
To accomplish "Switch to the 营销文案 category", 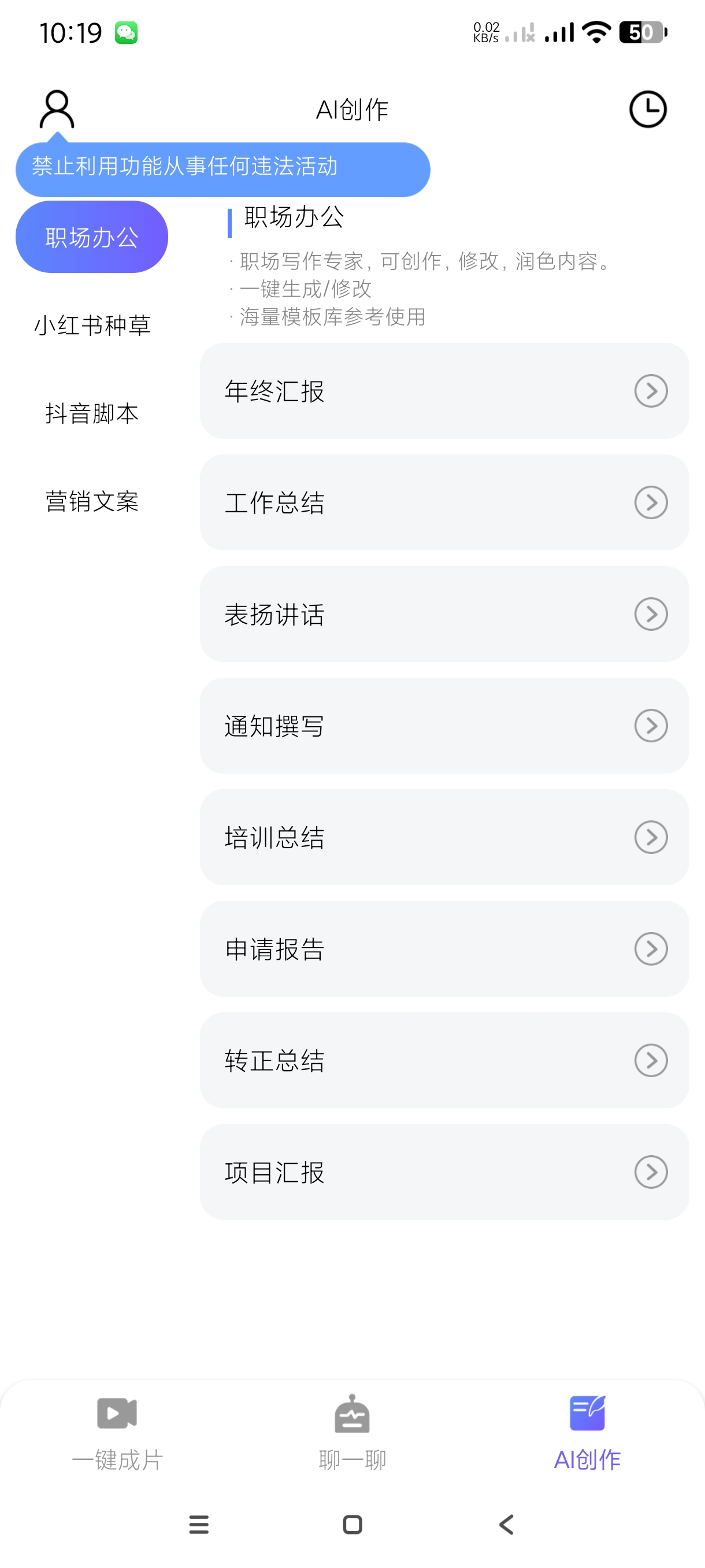I will coord(92,502).
